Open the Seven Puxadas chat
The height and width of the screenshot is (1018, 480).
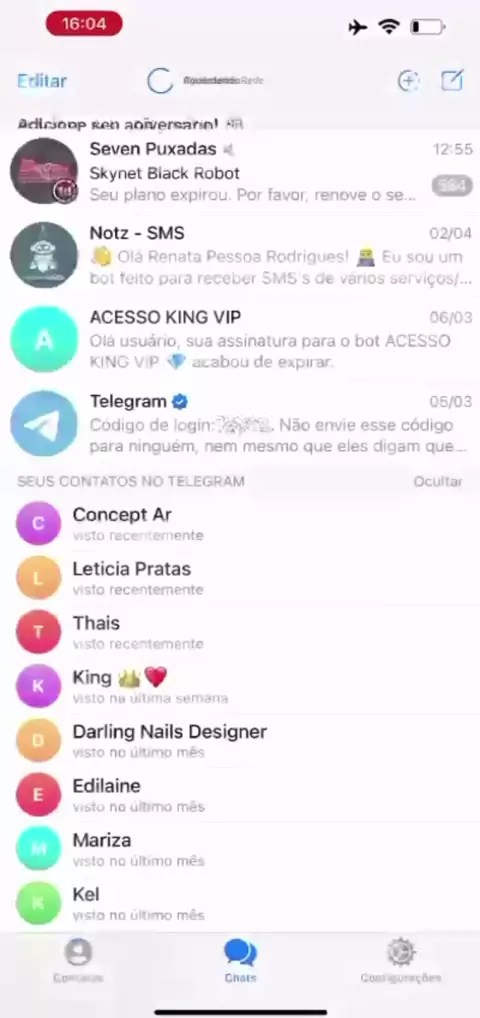pos(240,171)
